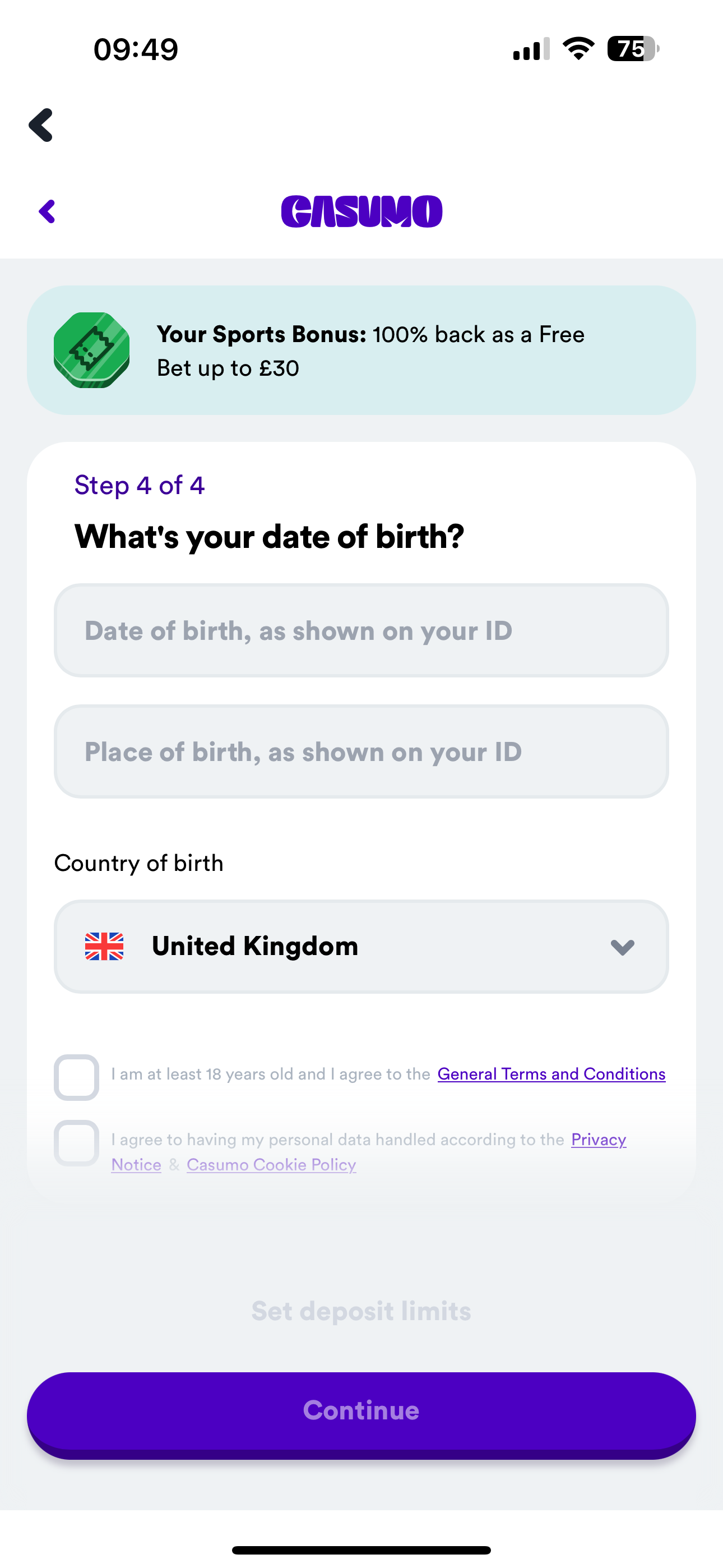Check the 18 years old confirmation checkbox
The image size is (723, 1568).
(76, 1077)
